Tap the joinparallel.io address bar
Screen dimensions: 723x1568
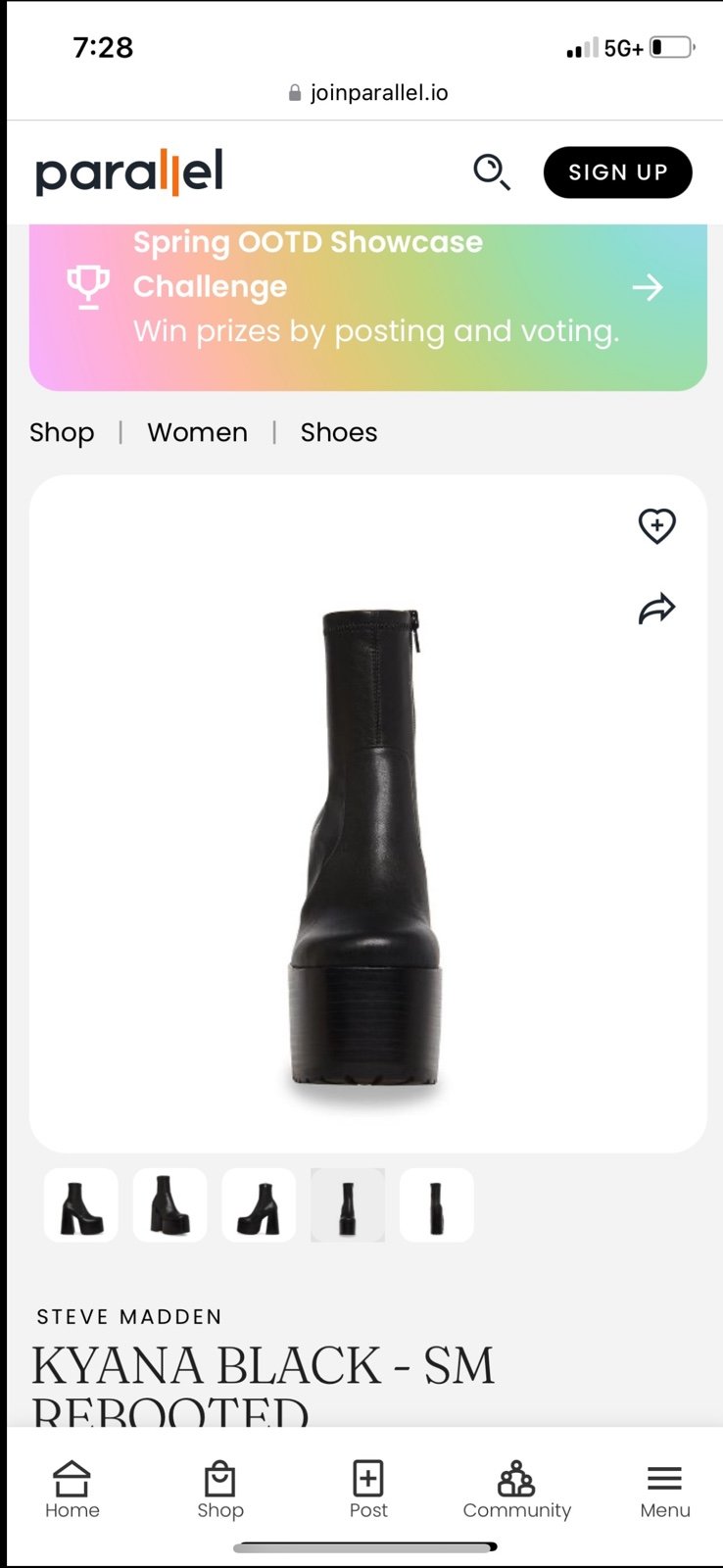368,93
